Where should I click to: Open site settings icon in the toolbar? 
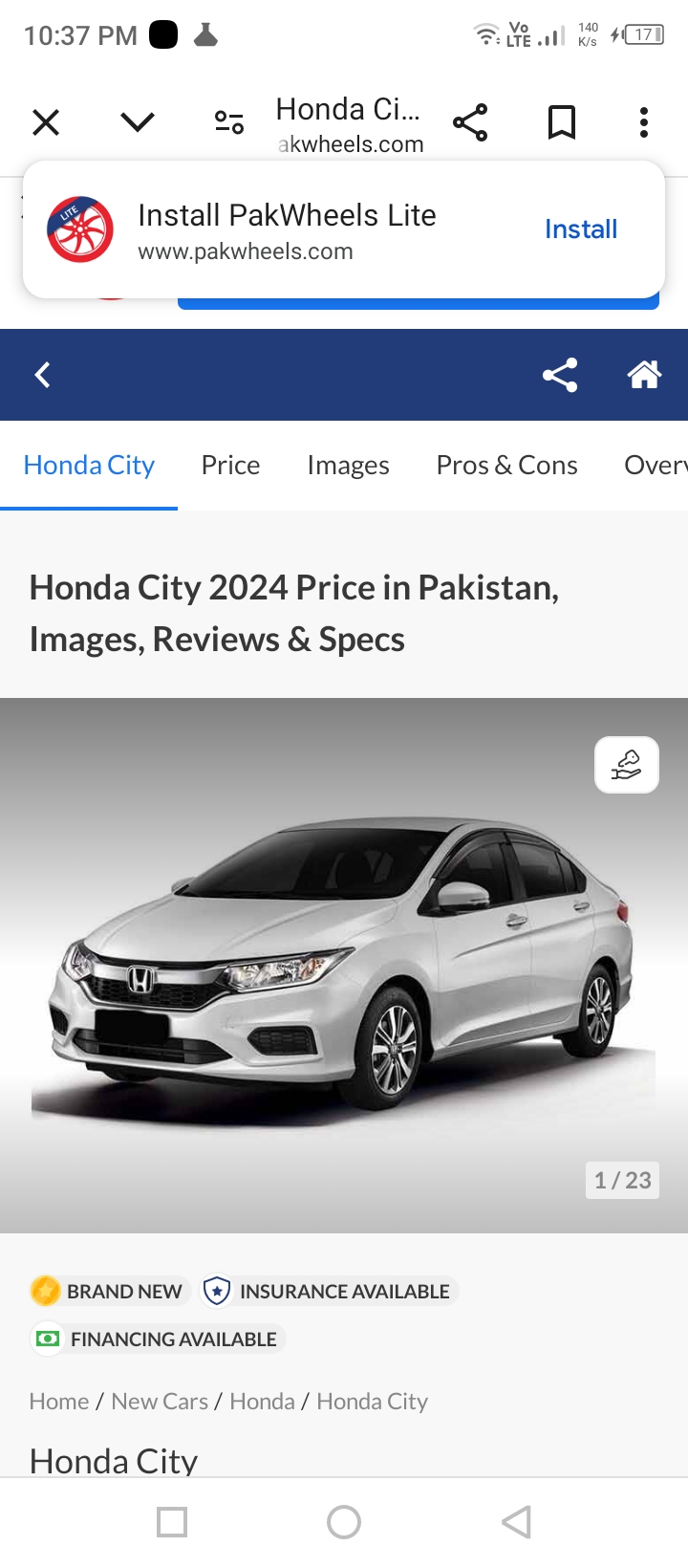tap(229, 122)
